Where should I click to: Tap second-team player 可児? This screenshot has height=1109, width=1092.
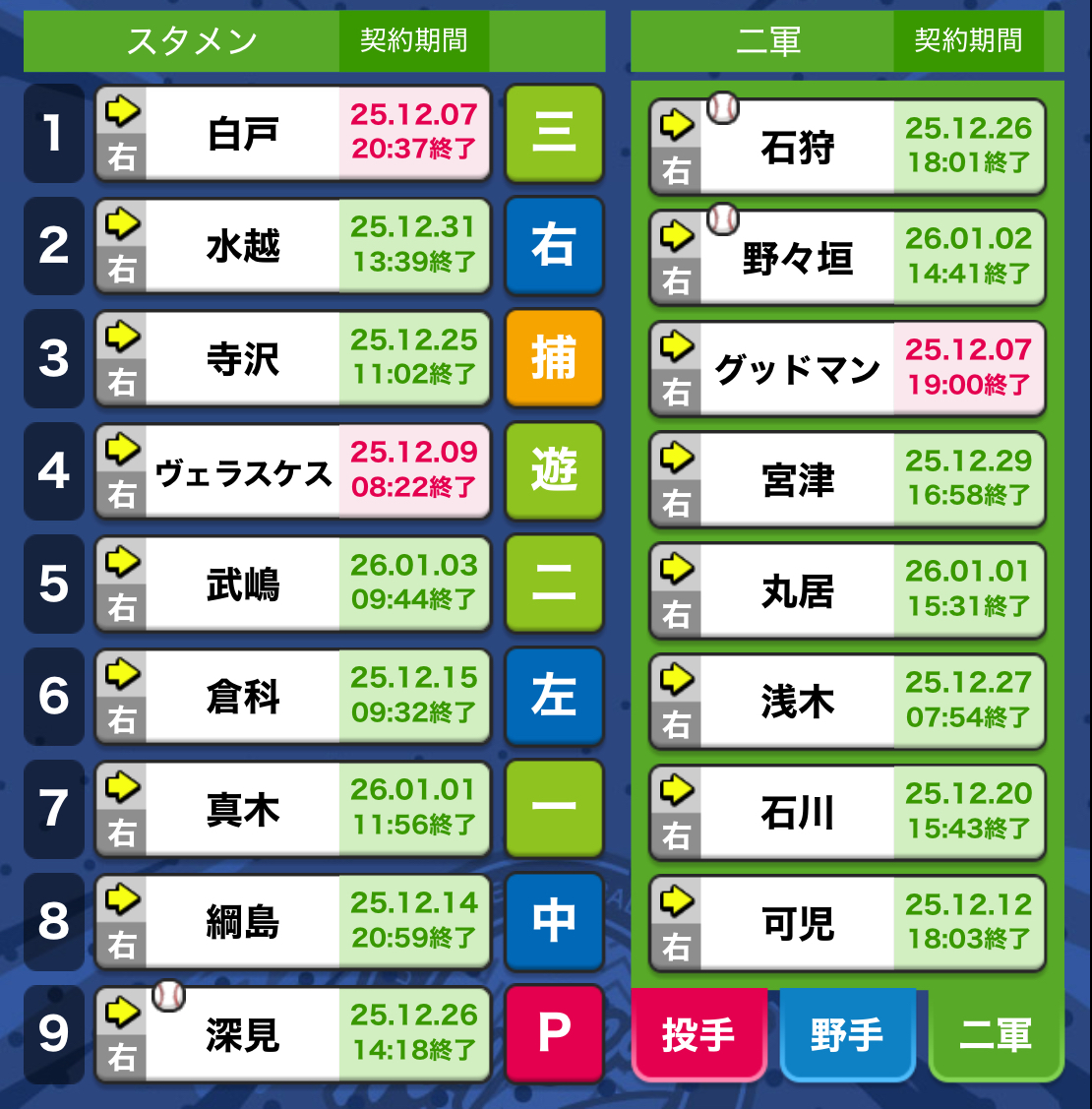coord(847,924)
